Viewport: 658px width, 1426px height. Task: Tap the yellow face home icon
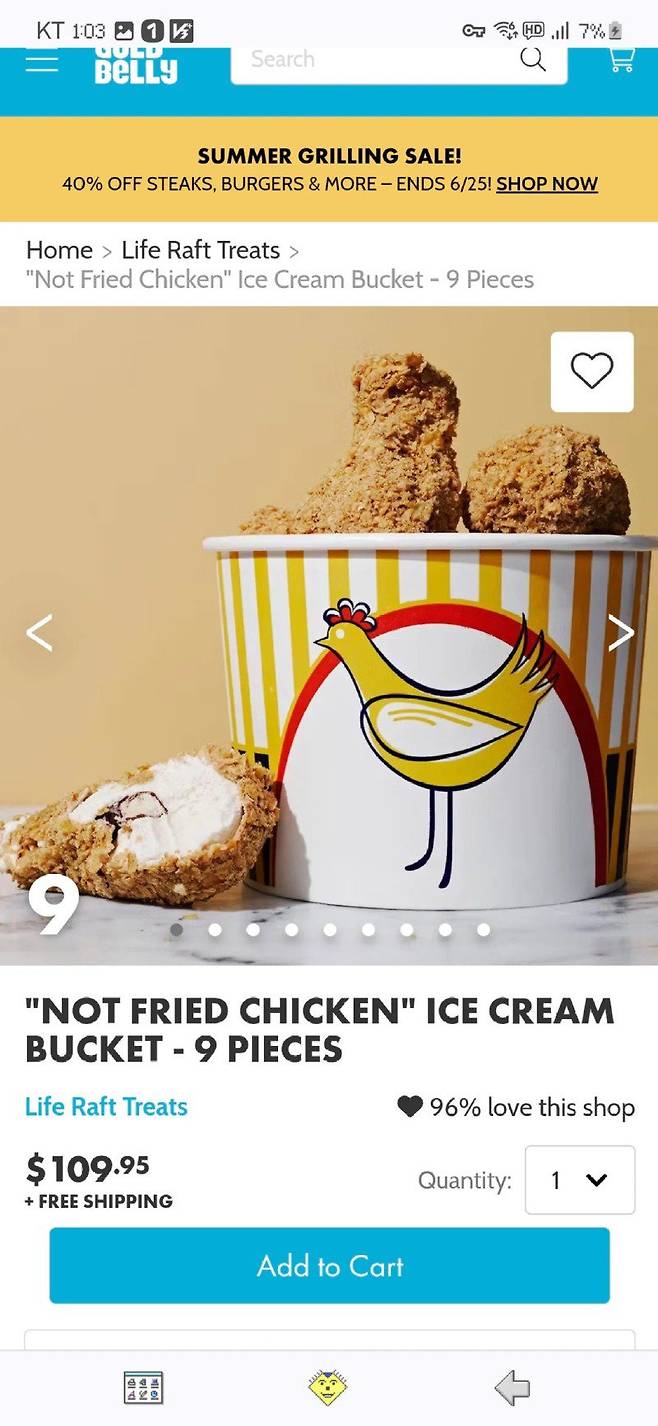pyautogui.click(x=327, y=1388)
